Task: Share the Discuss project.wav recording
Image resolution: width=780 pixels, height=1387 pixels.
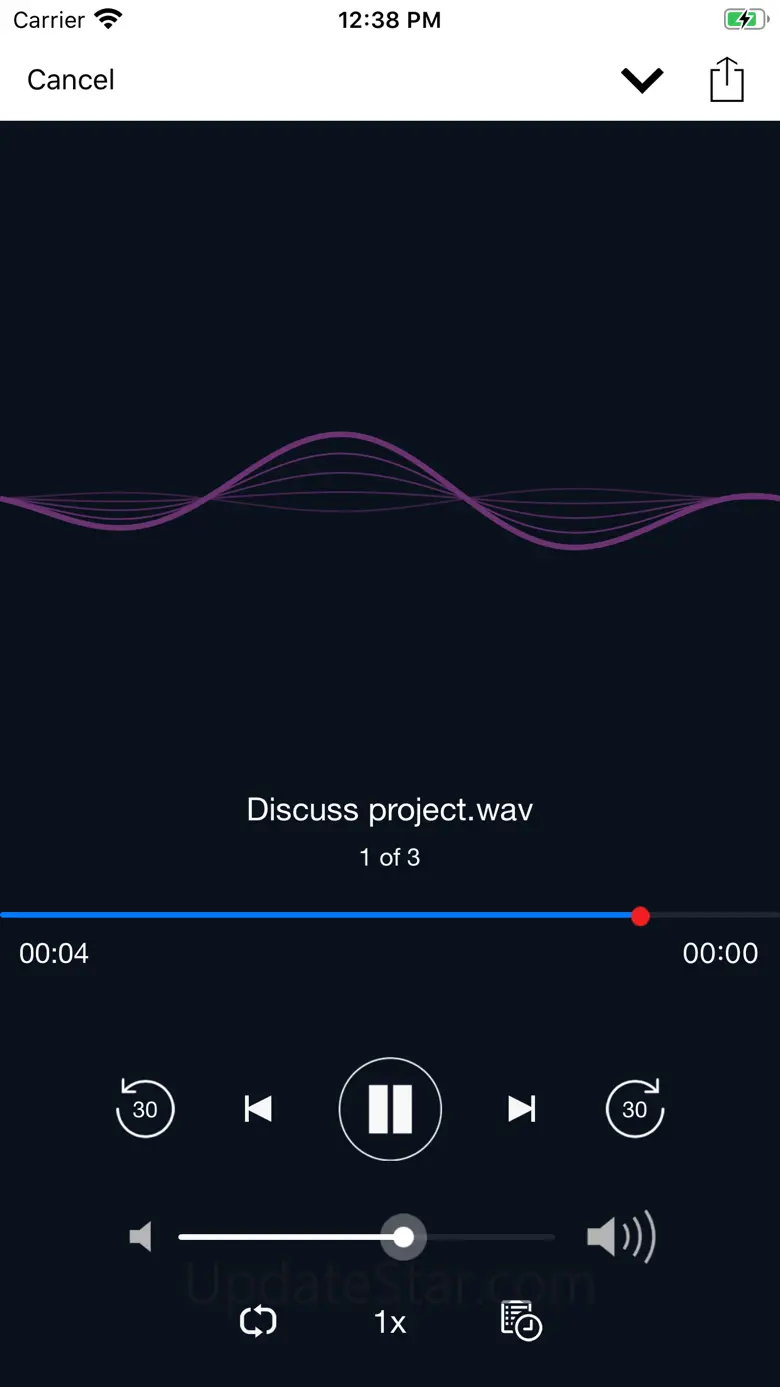Action: [727, 80]
